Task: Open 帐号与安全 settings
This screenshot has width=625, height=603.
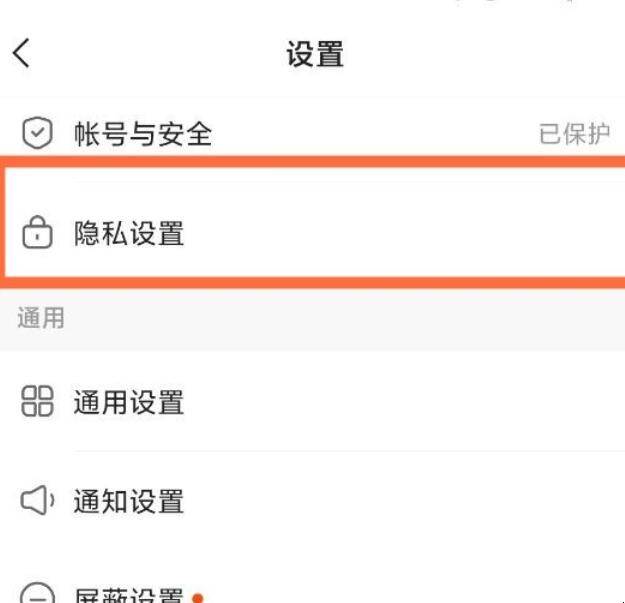Action: [x=143, y=134]
